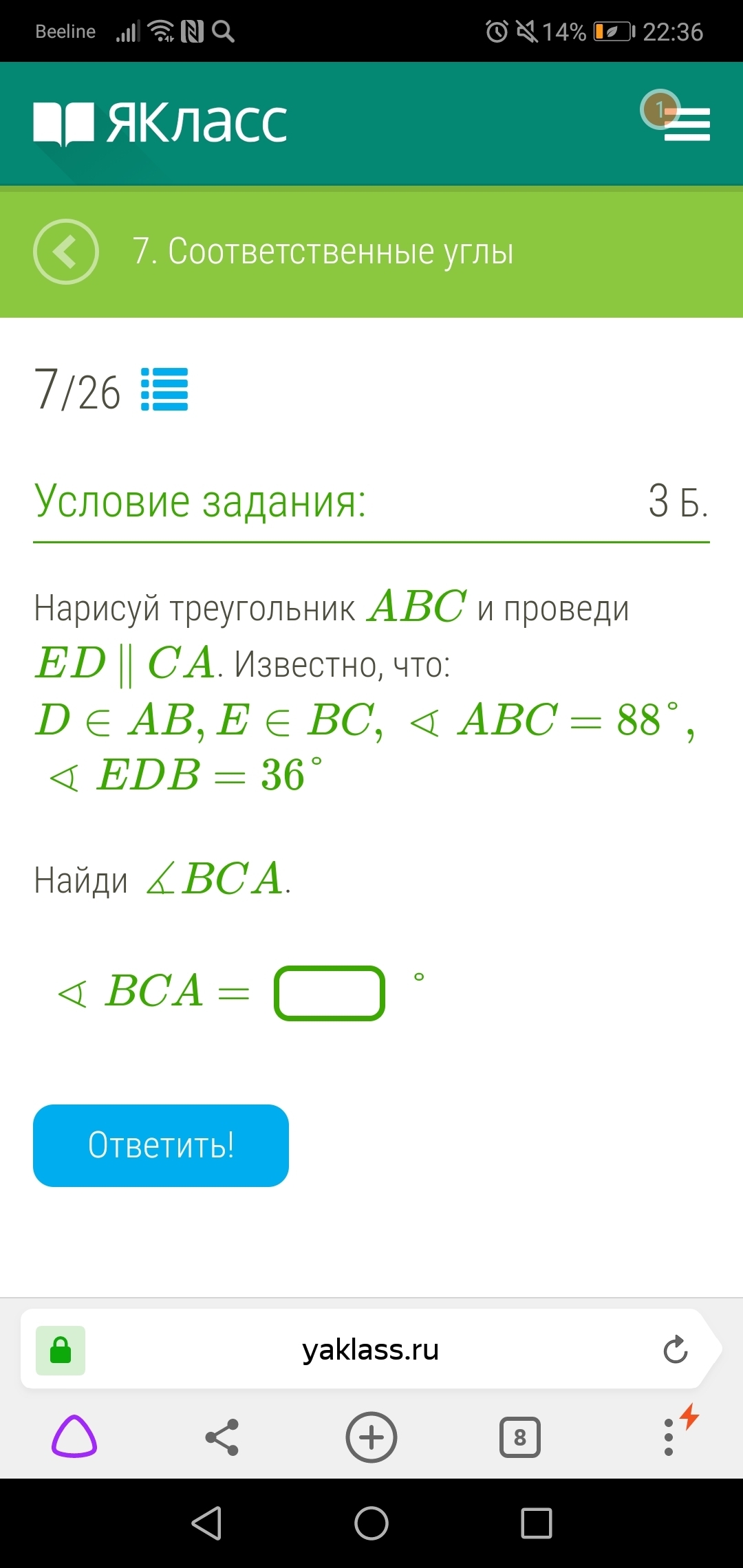Open a new browser tab
This screenshot has width=743, height=1568.
tap(371, 1437)
